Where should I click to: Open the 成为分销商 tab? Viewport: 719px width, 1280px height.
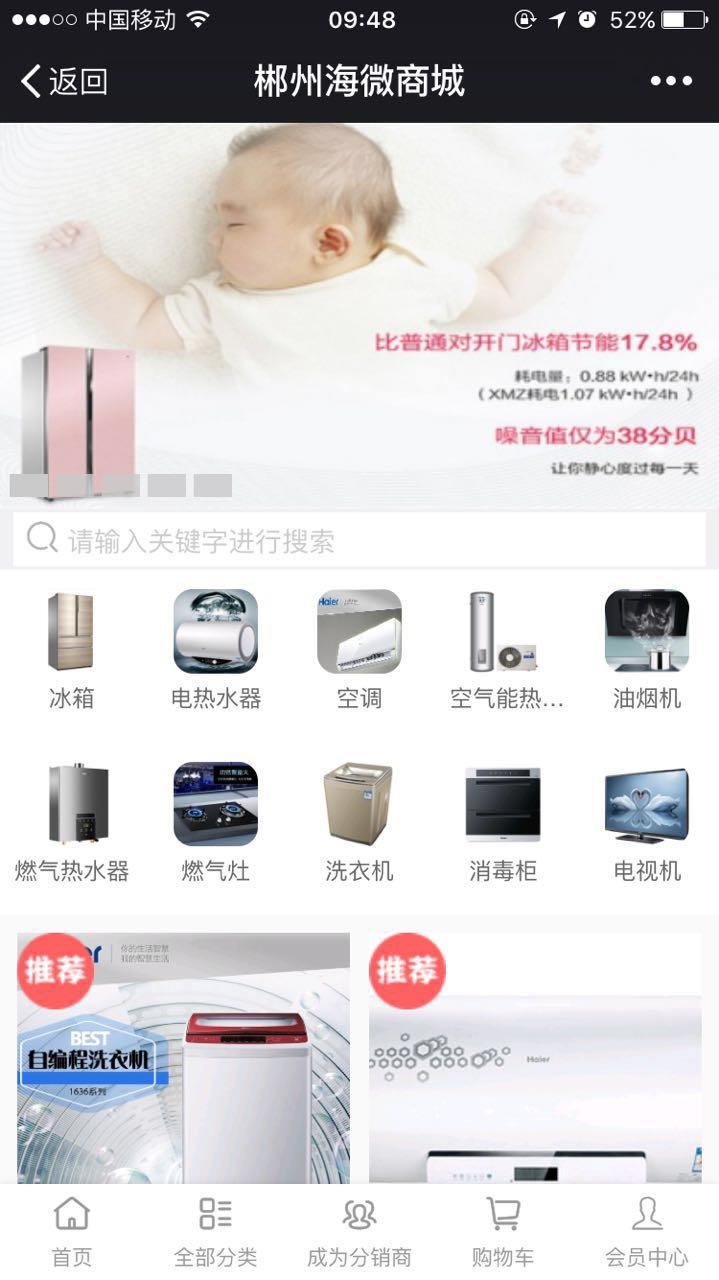click(x=359, y=1232)
